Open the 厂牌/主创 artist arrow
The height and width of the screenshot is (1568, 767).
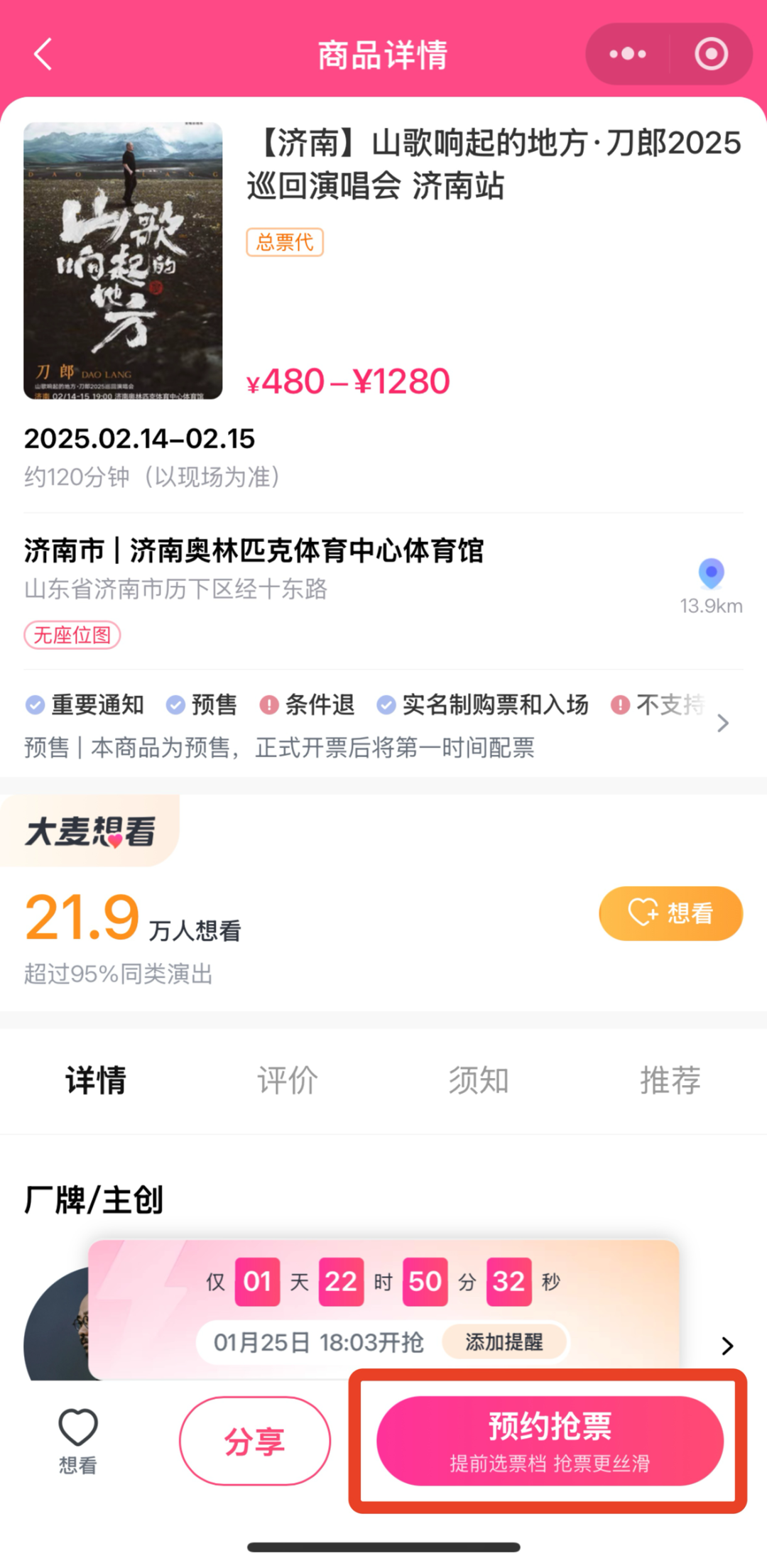click(x=727, y=1346)
